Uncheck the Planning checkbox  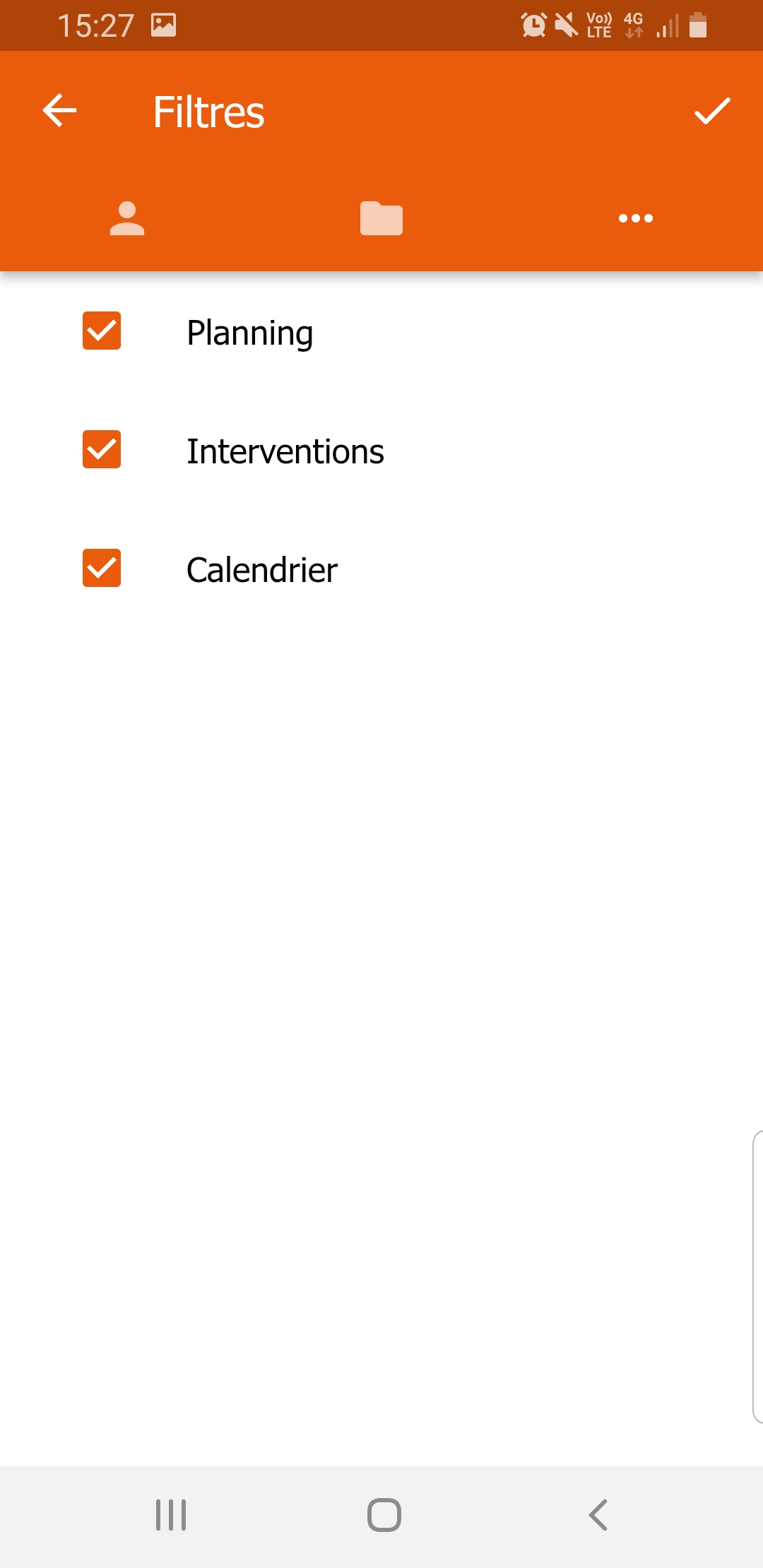click(x=102, y=331)
